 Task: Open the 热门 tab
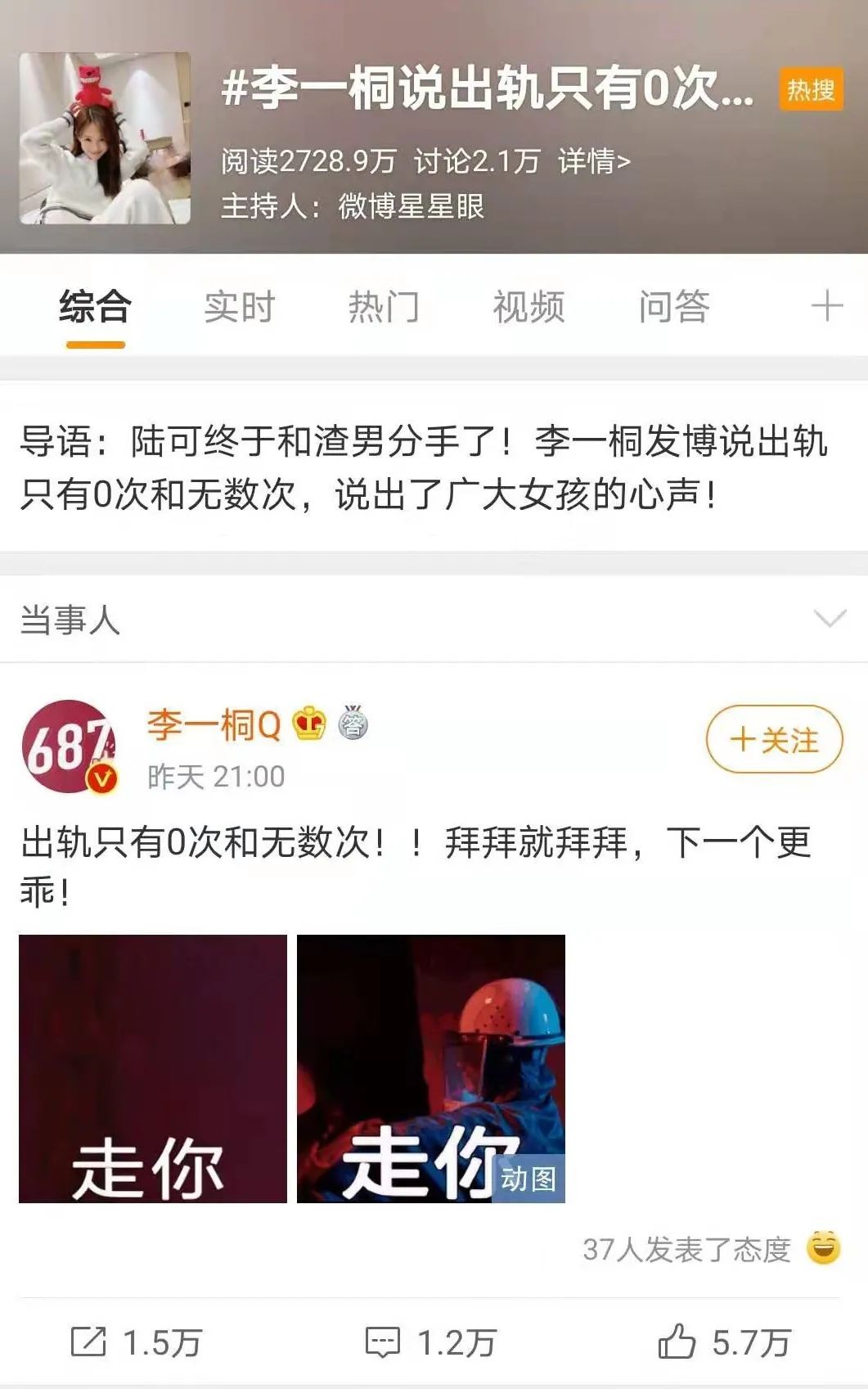coord(384,308)
